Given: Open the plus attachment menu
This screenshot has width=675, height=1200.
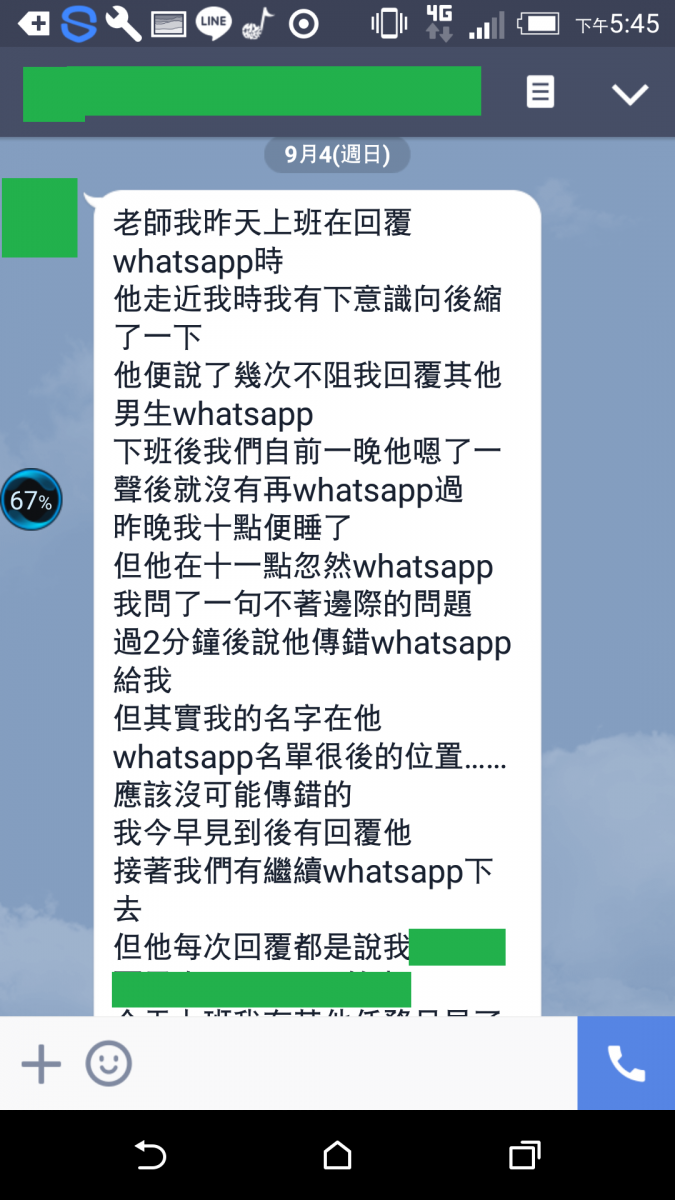Looking at the screenshot, I should 41,1064.
